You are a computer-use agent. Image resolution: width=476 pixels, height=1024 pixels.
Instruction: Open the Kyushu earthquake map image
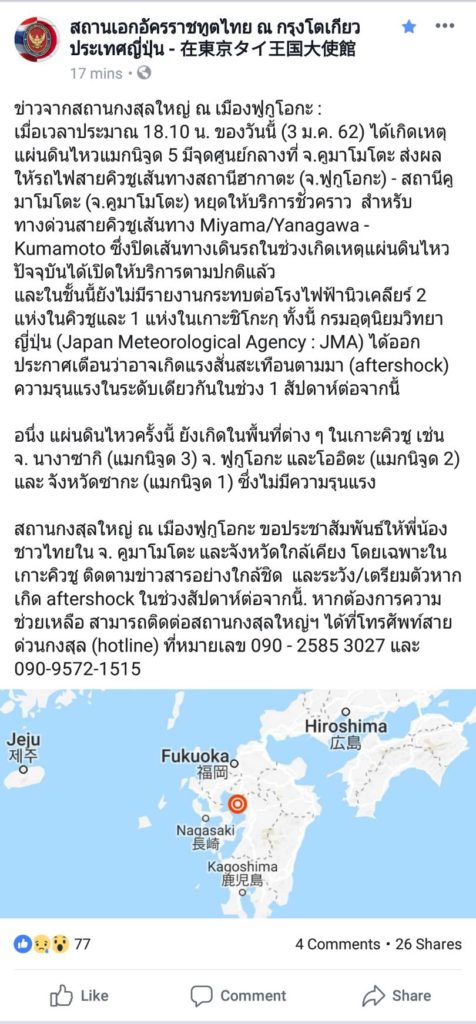238,803
